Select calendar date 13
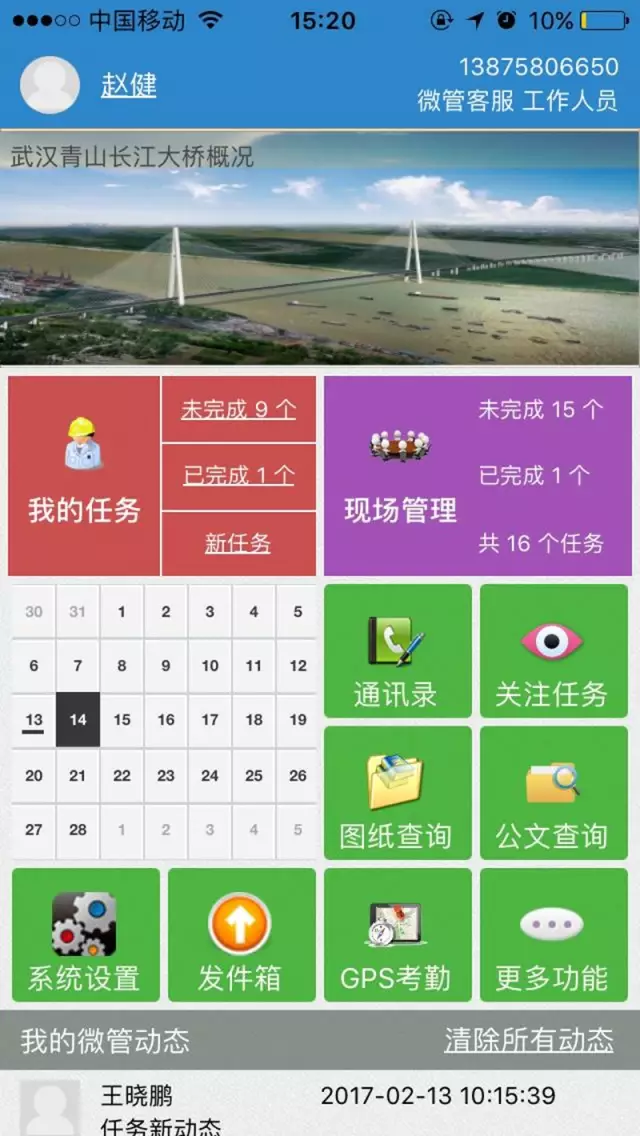 pos(34,719)
